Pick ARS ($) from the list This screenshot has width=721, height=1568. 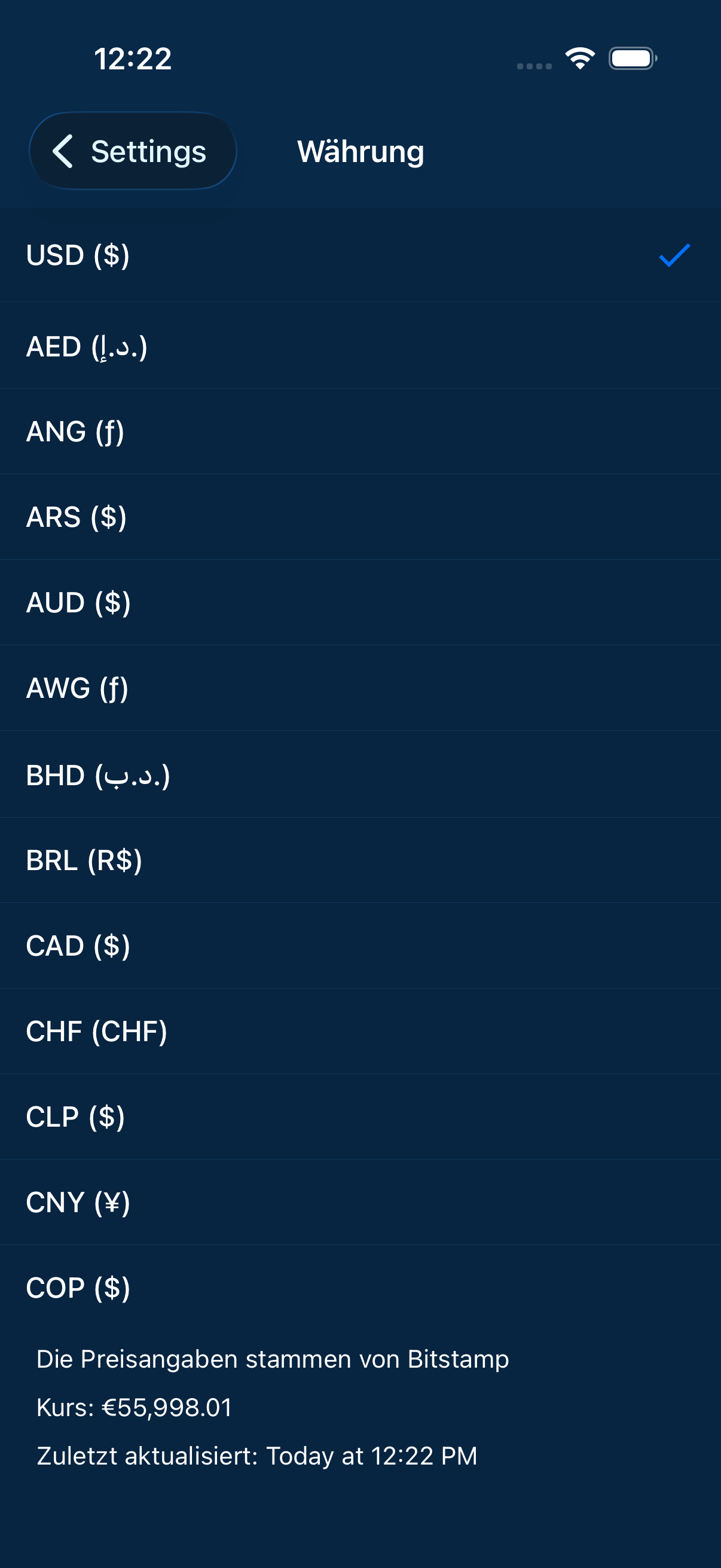click(360, 517)
